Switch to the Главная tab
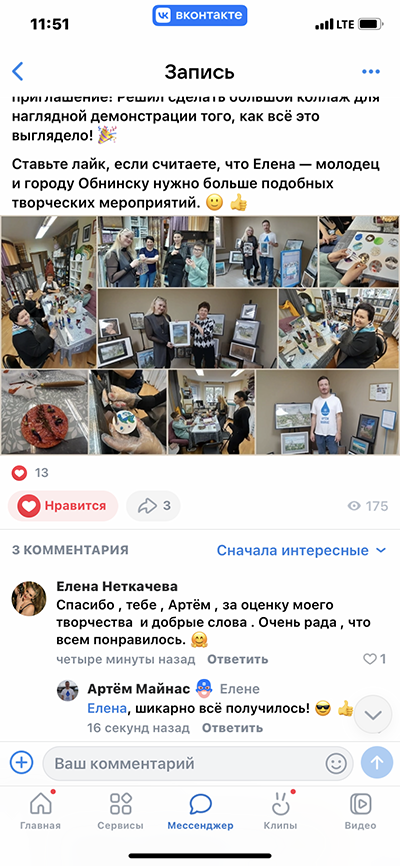 [40, 811]
